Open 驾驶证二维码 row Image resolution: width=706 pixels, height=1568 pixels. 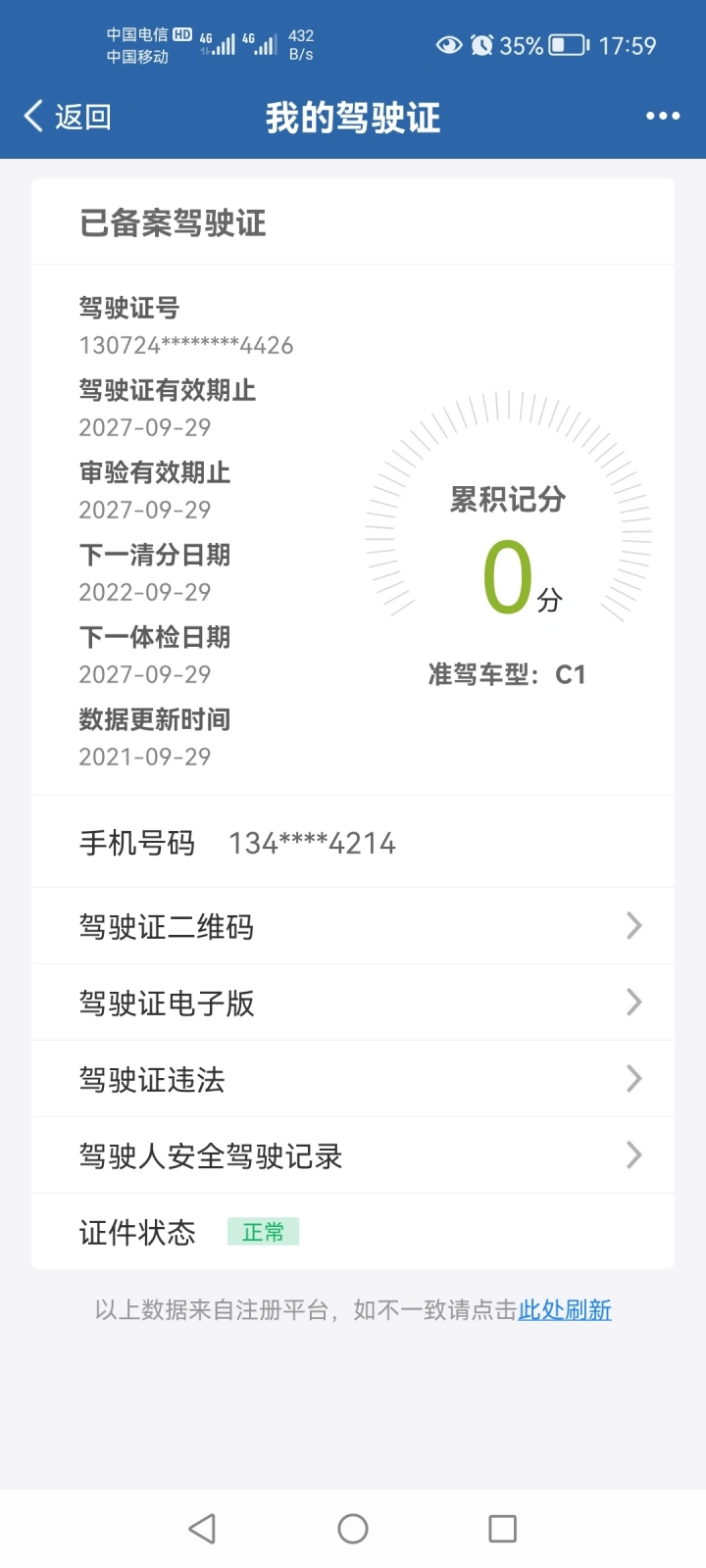(x=353, y=926)
